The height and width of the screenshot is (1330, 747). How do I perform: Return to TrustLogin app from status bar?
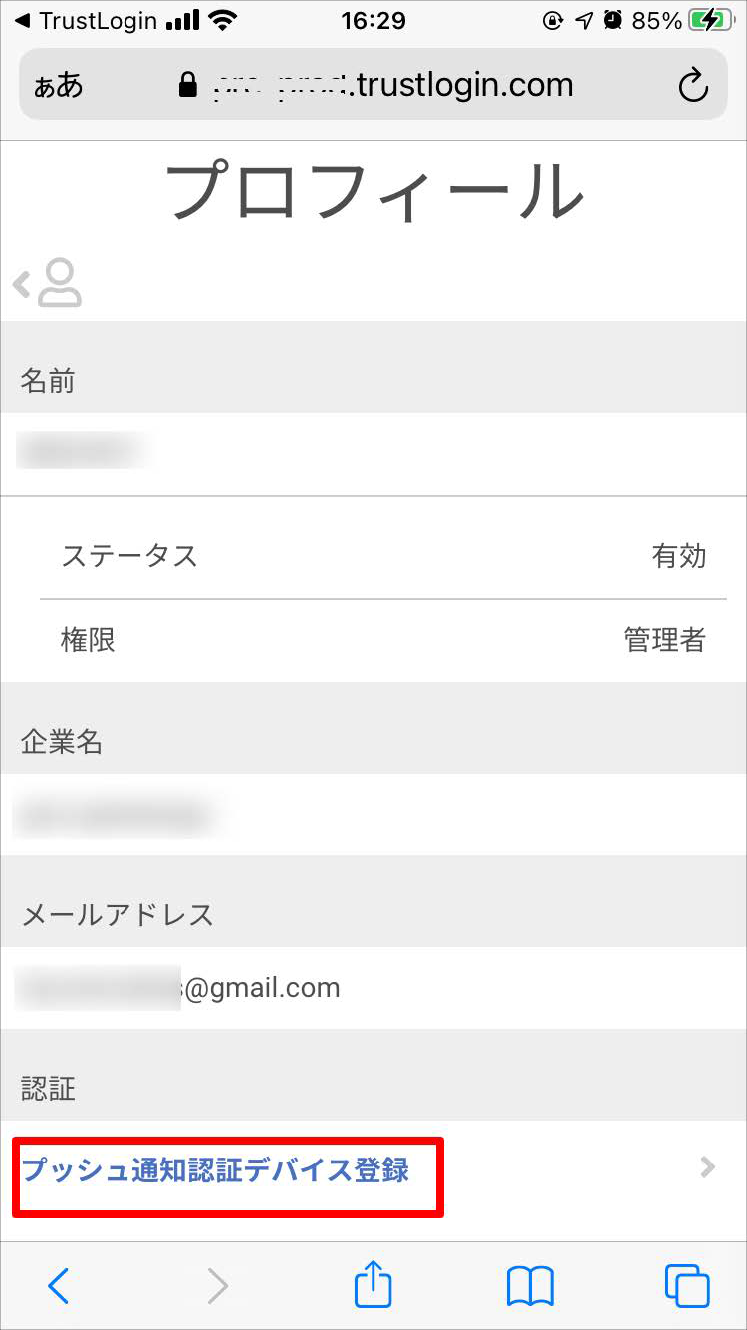coord(89,20)
